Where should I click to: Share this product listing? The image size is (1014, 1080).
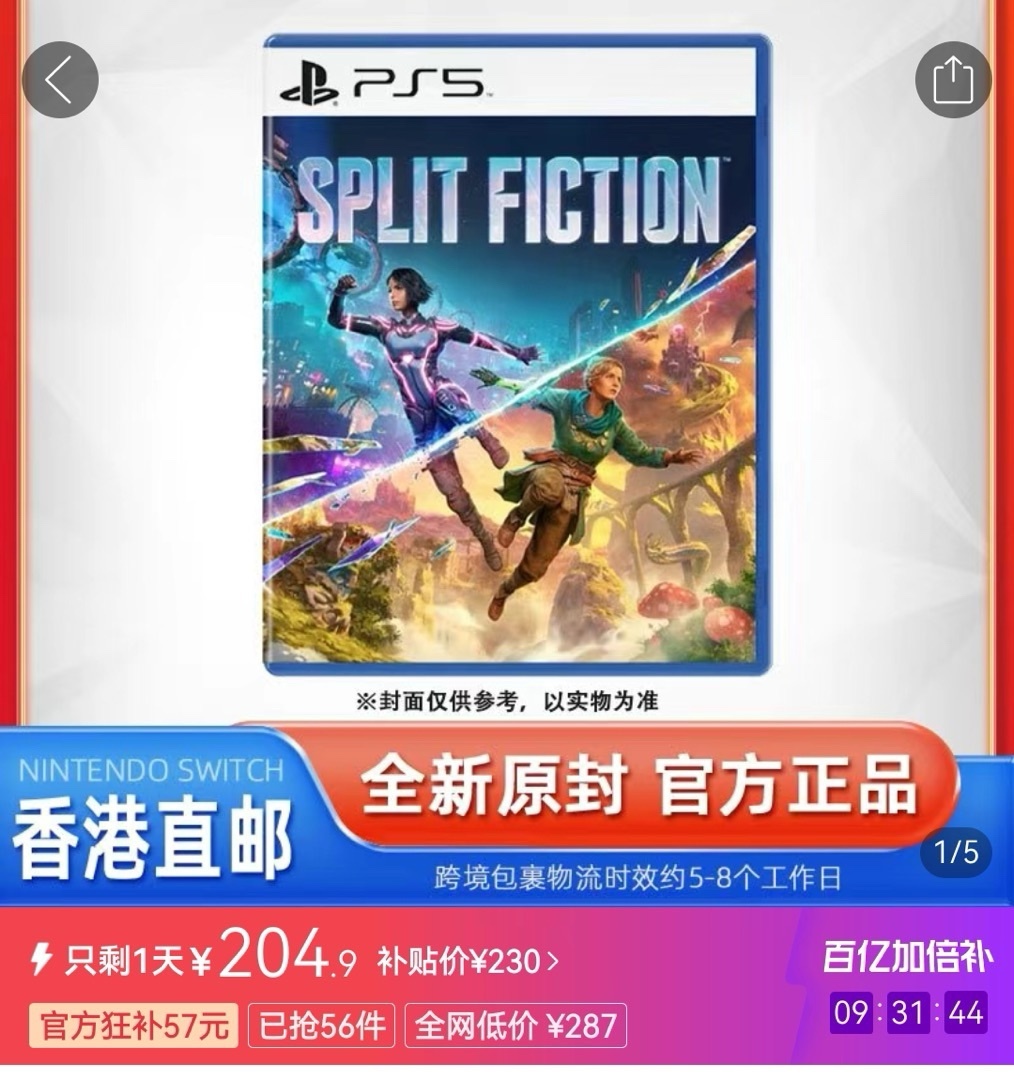pyautogui.click(x=953, y=80)
